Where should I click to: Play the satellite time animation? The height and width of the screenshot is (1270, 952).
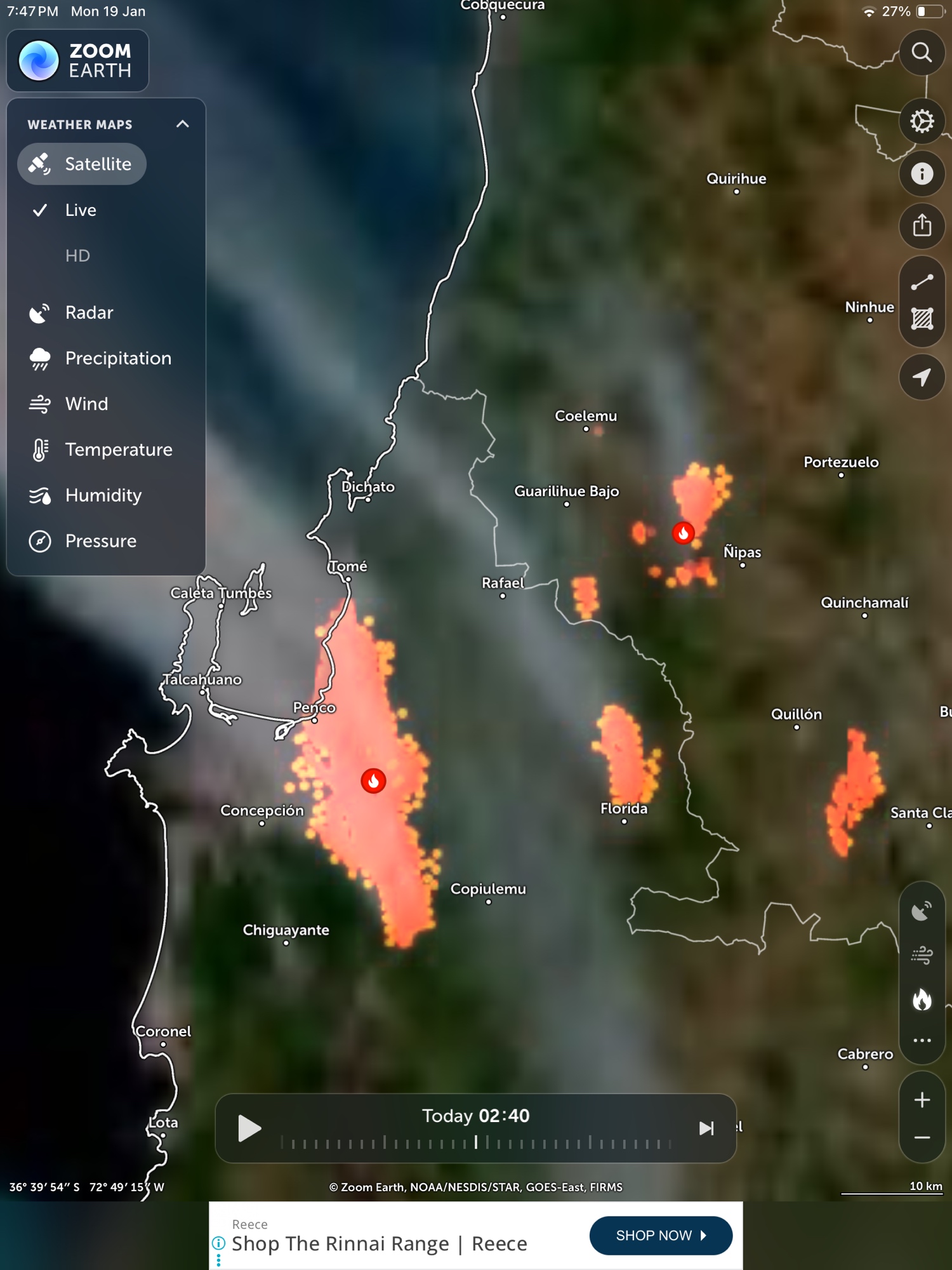point(249,1128)
